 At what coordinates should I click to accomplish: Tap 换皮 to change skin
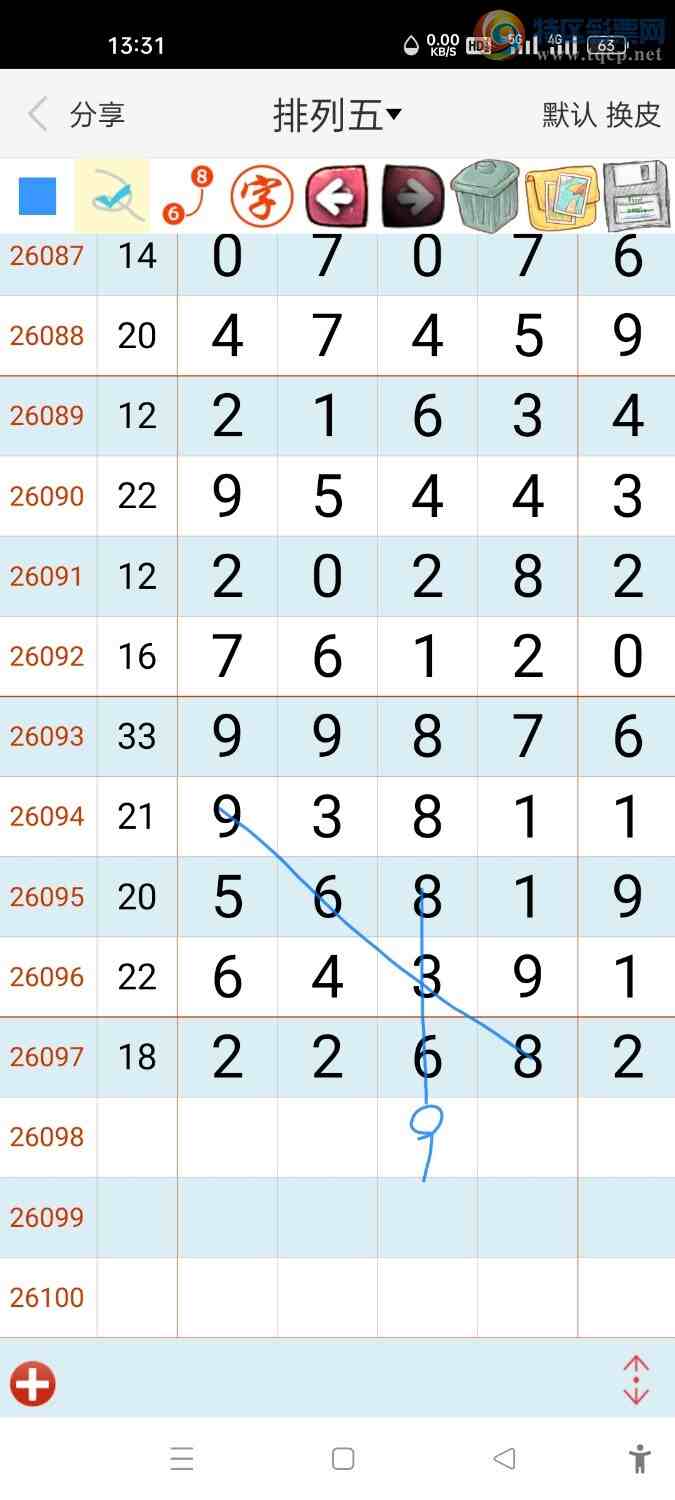[x=634, y=115]
